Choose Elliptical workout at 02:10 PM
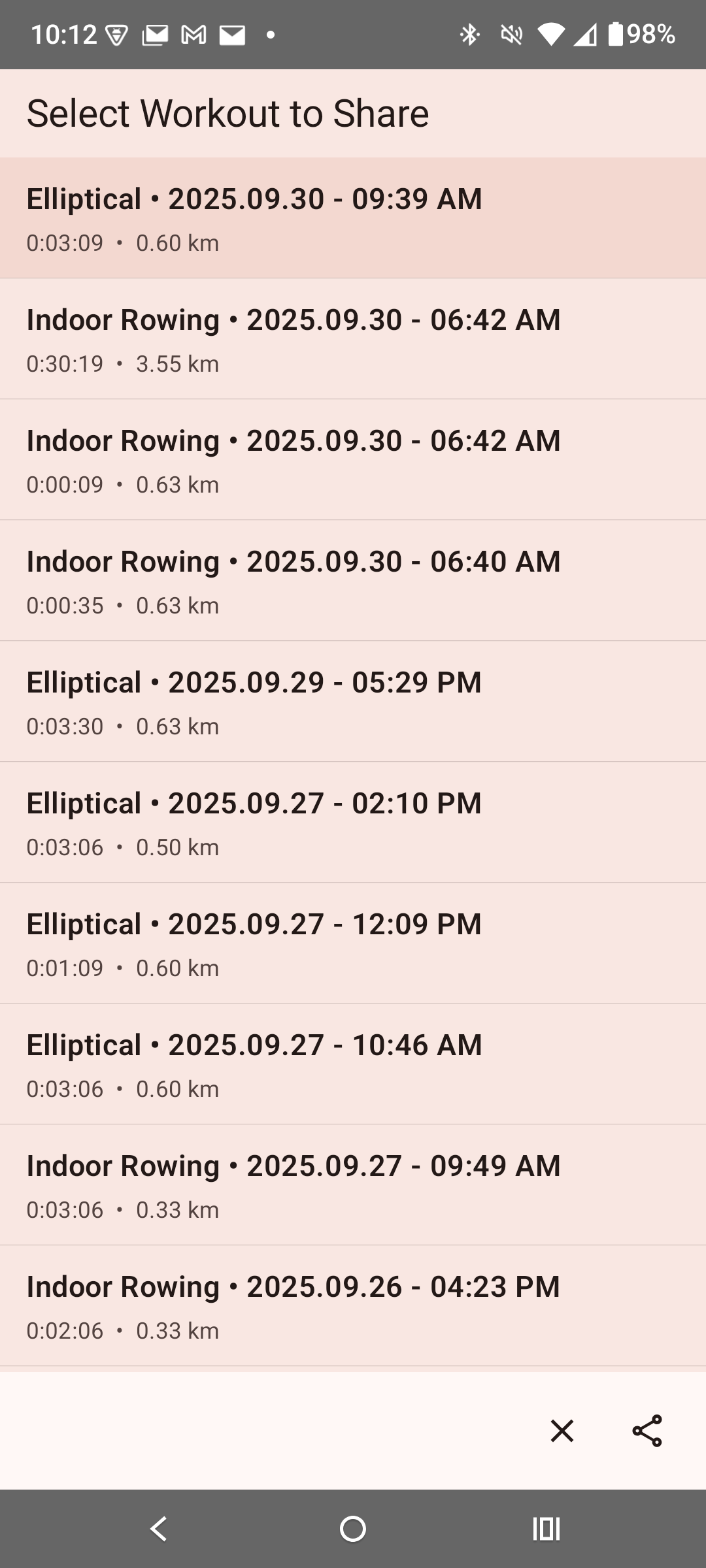This screenshot has width=706, height=1568. (353, 823)
